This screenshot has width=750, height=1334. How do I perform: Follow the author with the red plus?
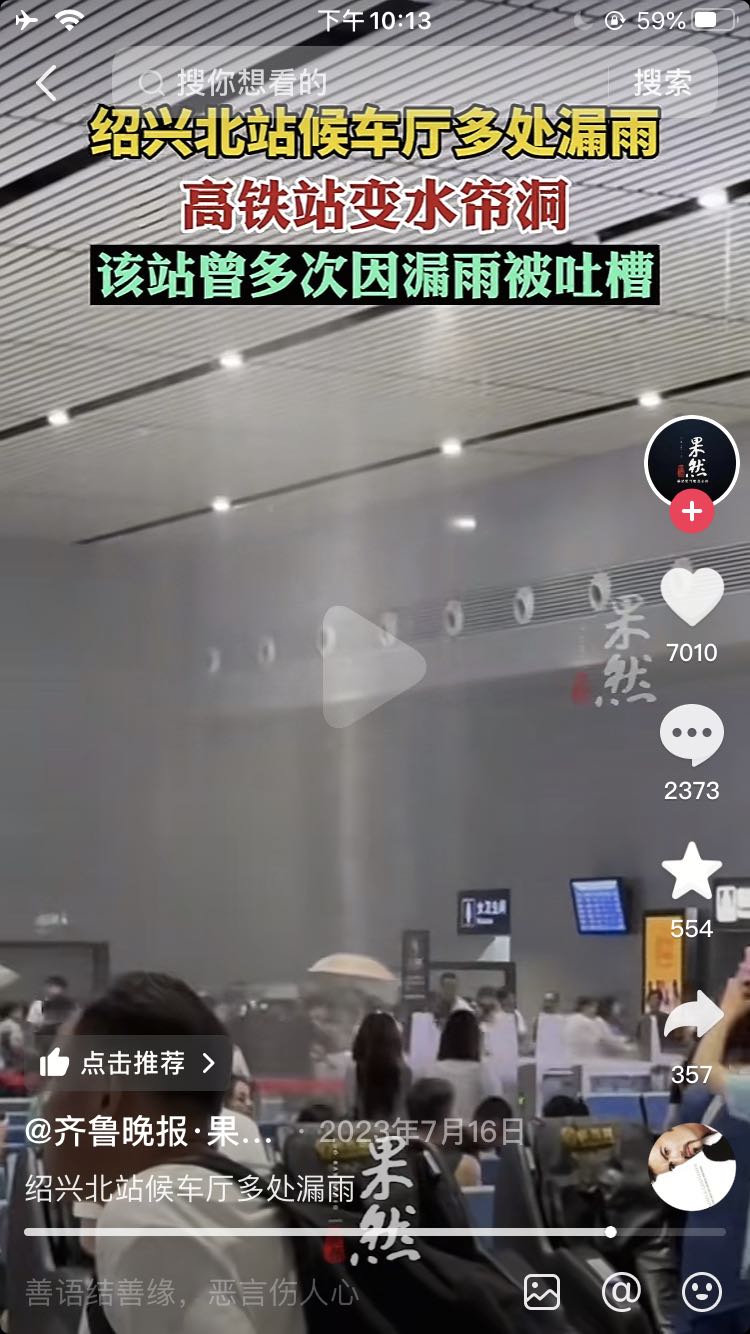[x=692, y=512]
